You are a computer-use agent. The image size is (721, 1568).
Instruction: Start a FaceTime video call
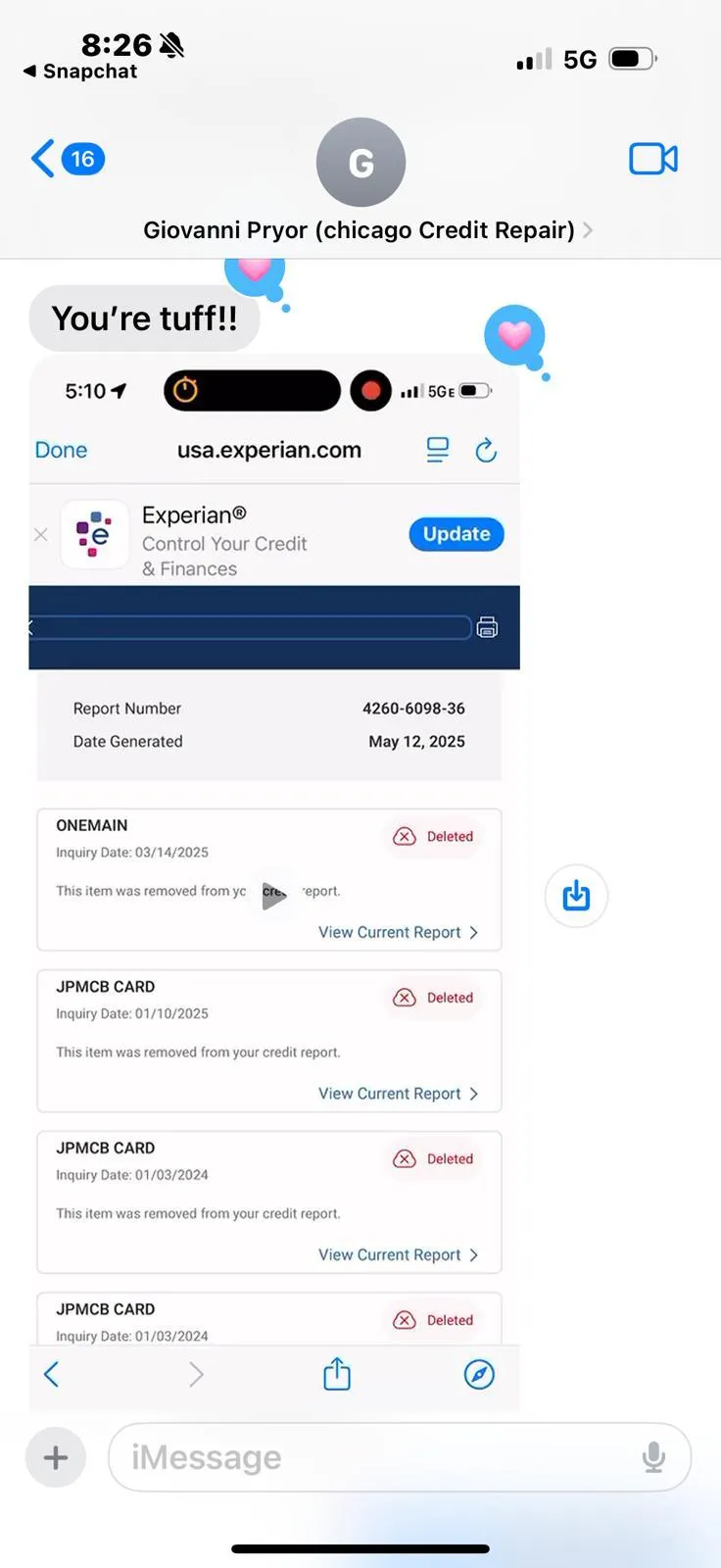pyautogui.click(x=652, y=159)
